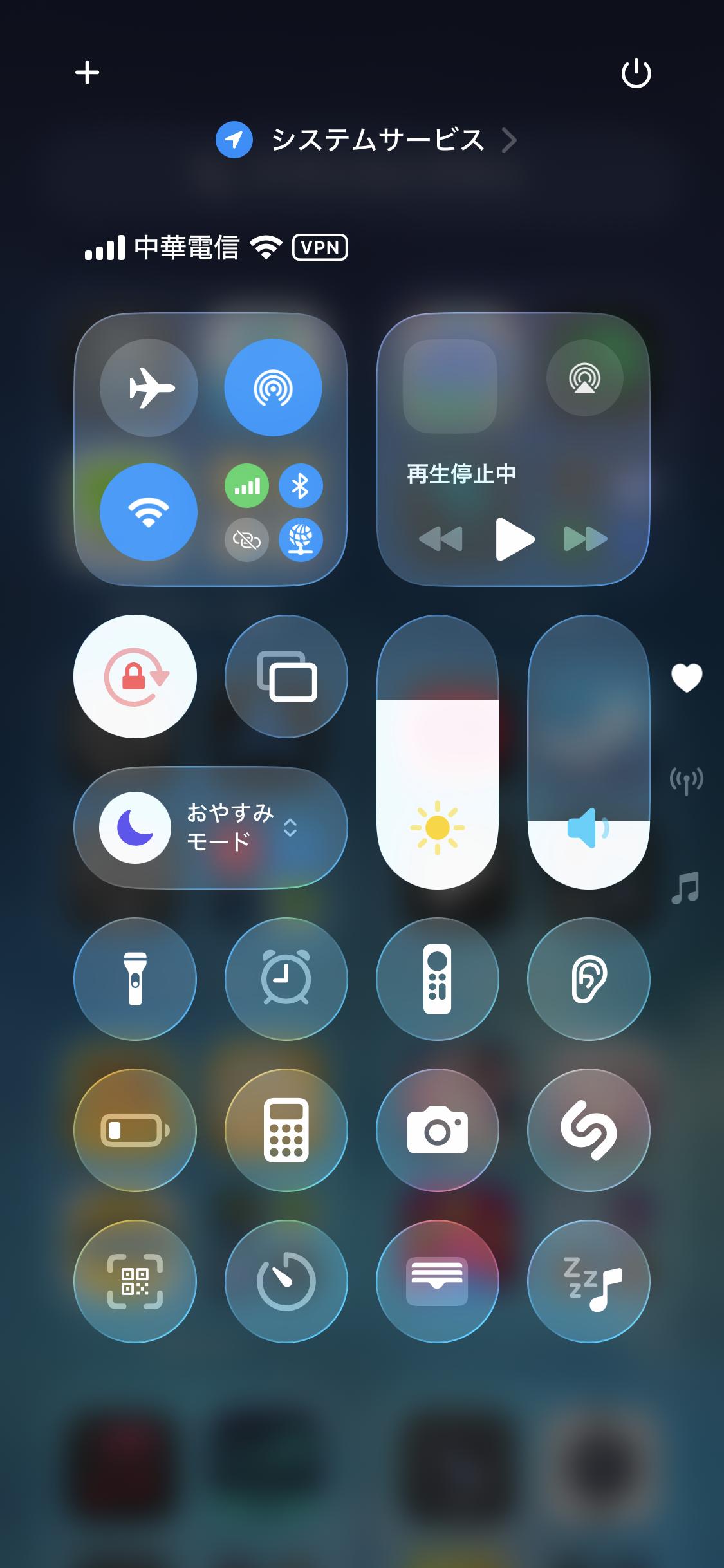Toggle cellular data
This screenshot has height=1568, width=724.
(x=246, y=485)
